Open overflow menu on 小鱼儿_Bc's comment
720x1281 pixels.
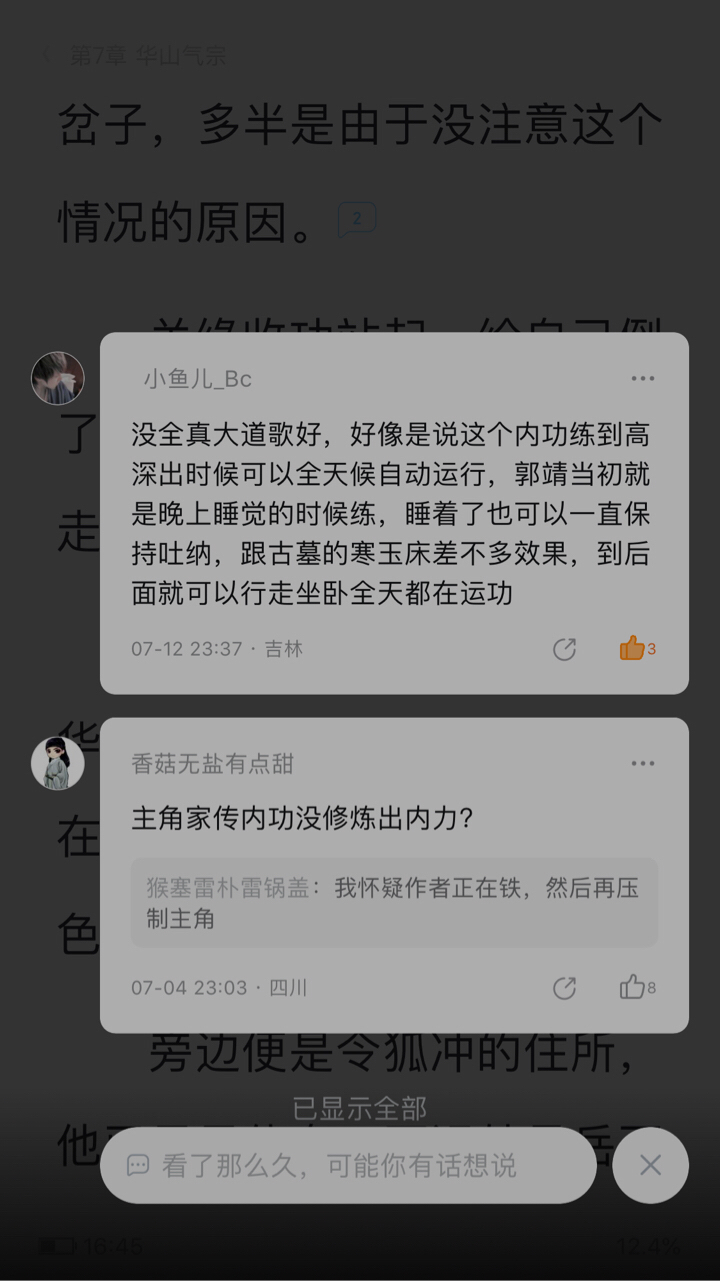(x=642, y=378)
